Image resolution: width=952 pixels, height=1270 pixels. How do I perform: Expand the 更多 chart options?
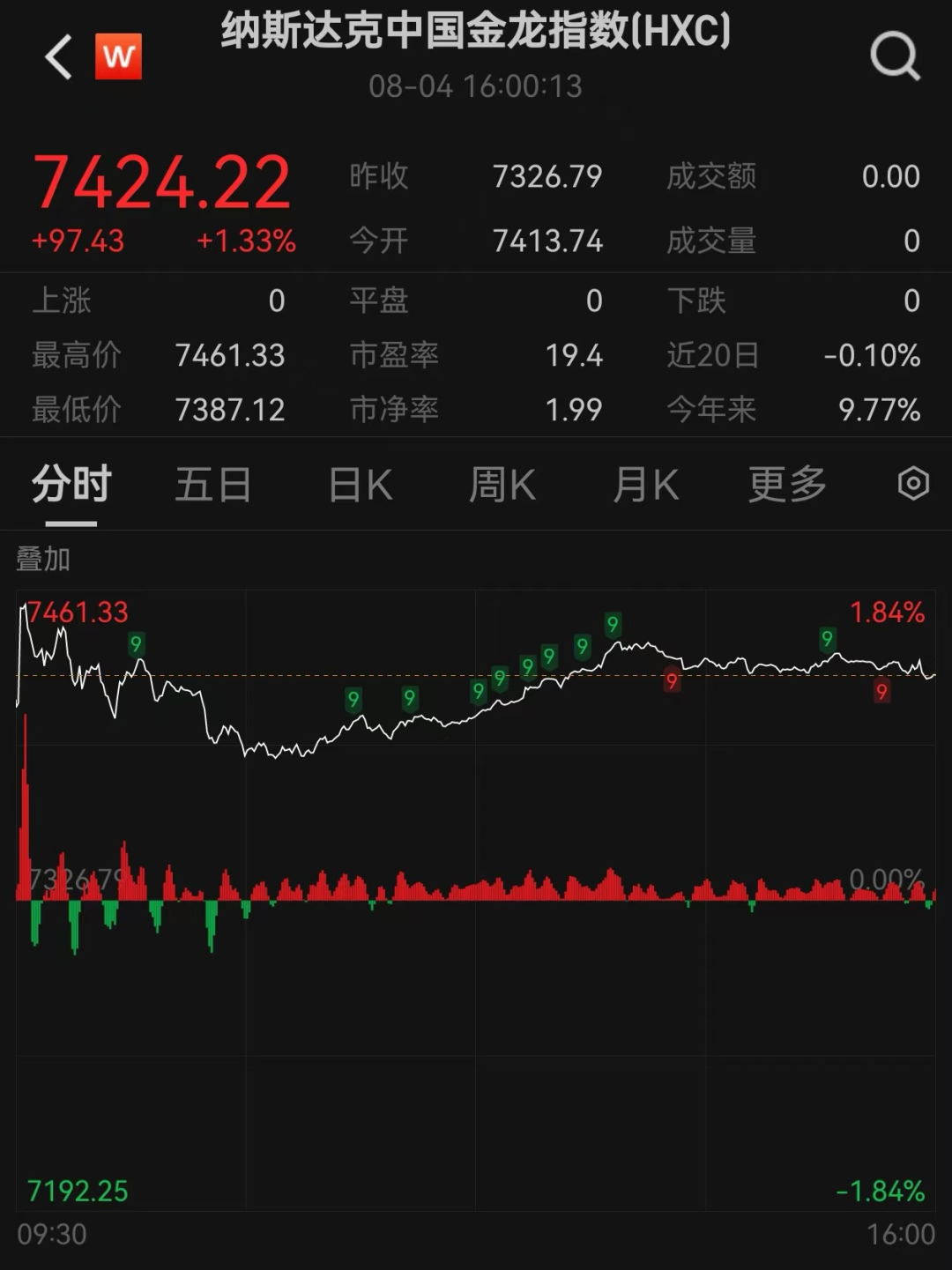point(787,485)
